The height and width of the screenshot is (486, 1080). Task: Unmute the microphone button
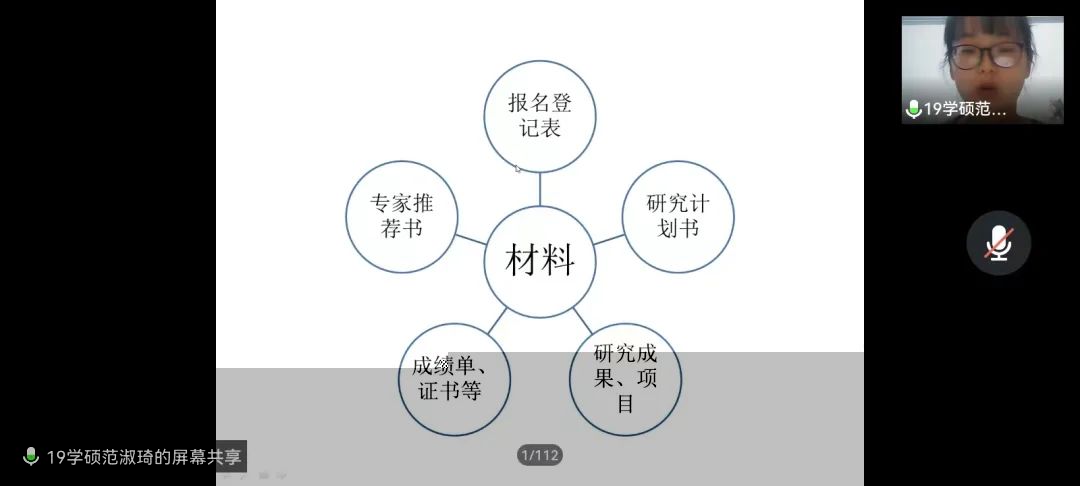pos(998,243)
